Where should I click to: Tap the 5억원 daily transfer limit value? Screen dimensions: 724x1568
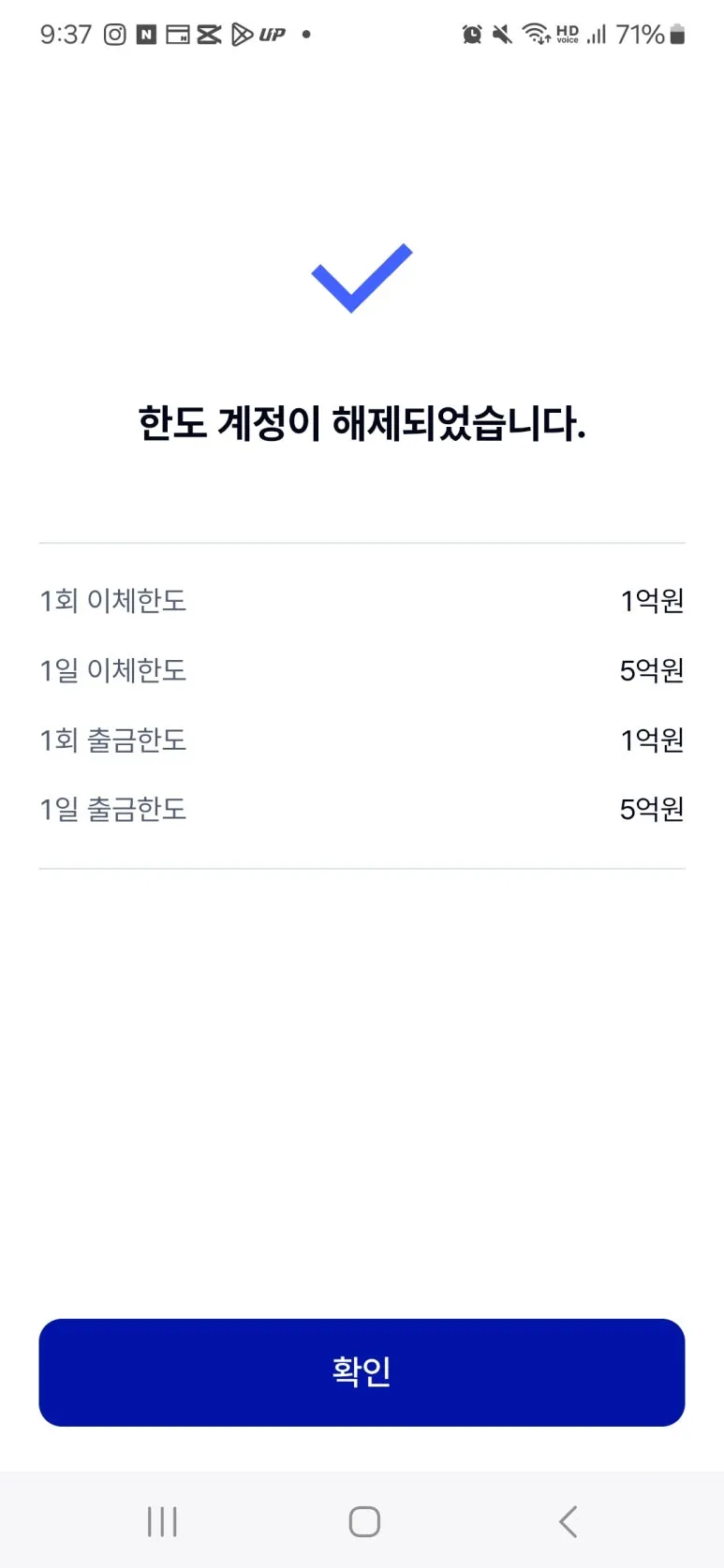coord(653,670)
